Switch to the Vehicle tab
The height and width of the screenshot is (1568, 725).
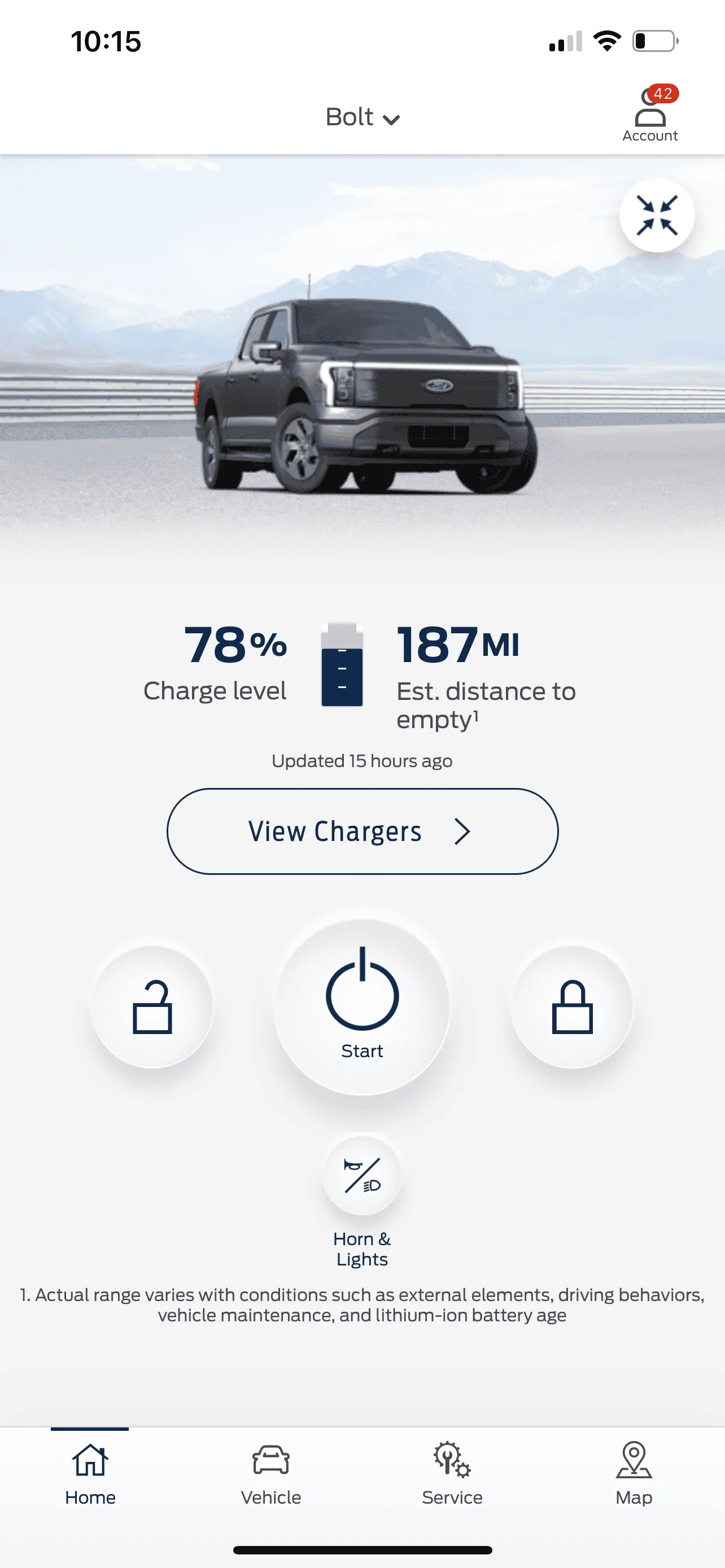point(271,1473)
